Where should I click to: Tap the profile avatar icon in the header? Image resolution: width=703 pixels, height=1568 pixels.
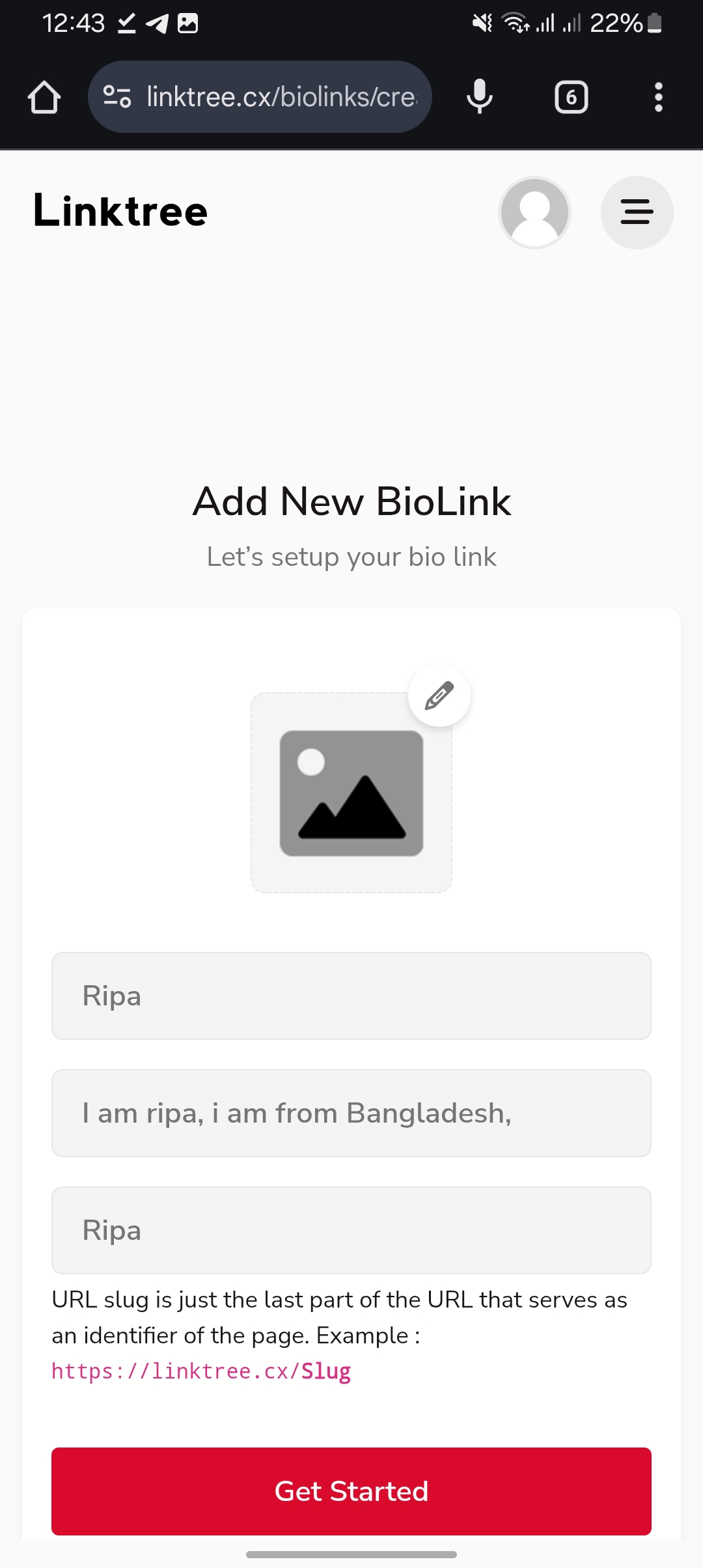click(534, 212)
